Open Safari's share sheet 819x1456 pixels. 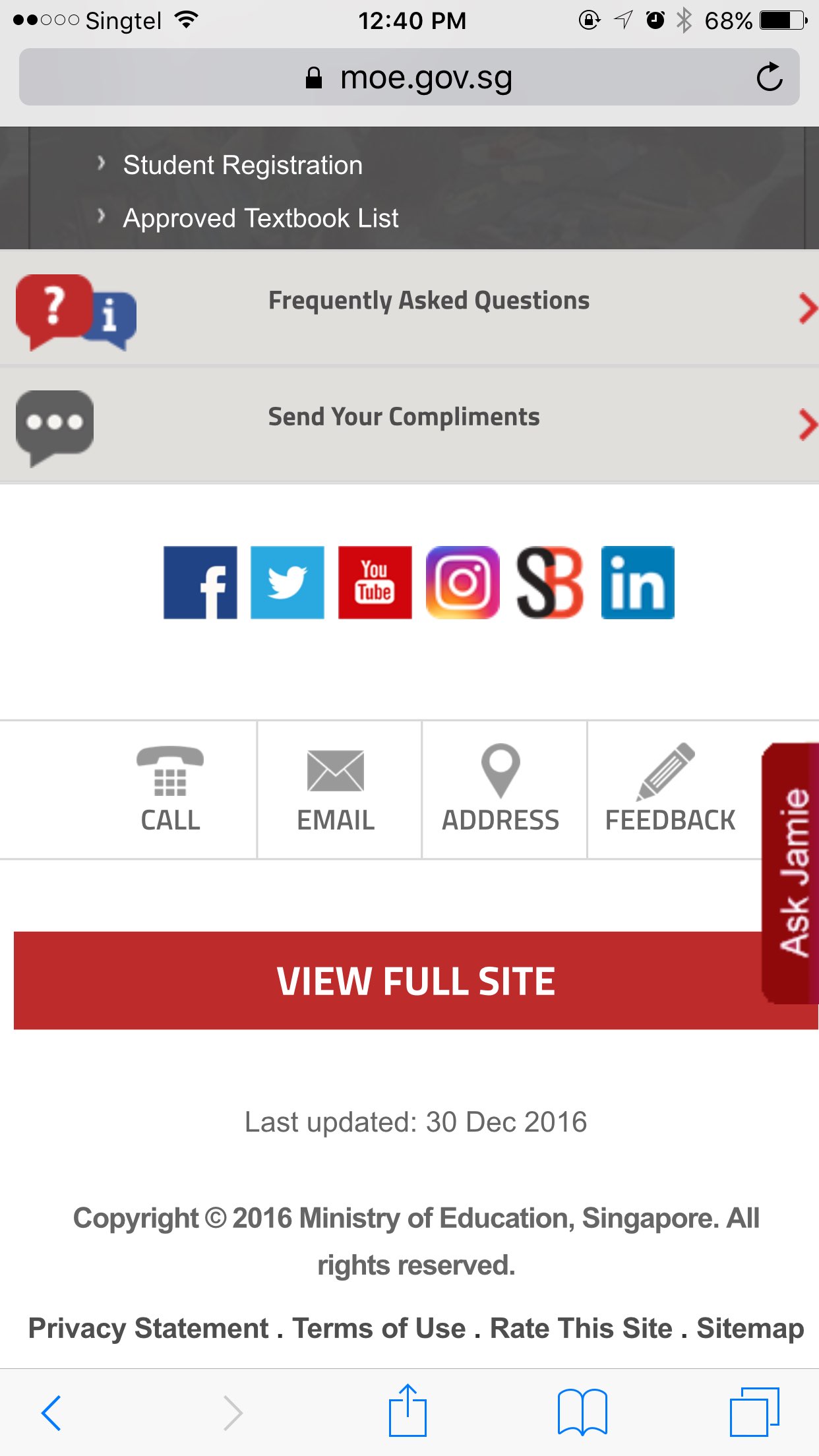408,1411
